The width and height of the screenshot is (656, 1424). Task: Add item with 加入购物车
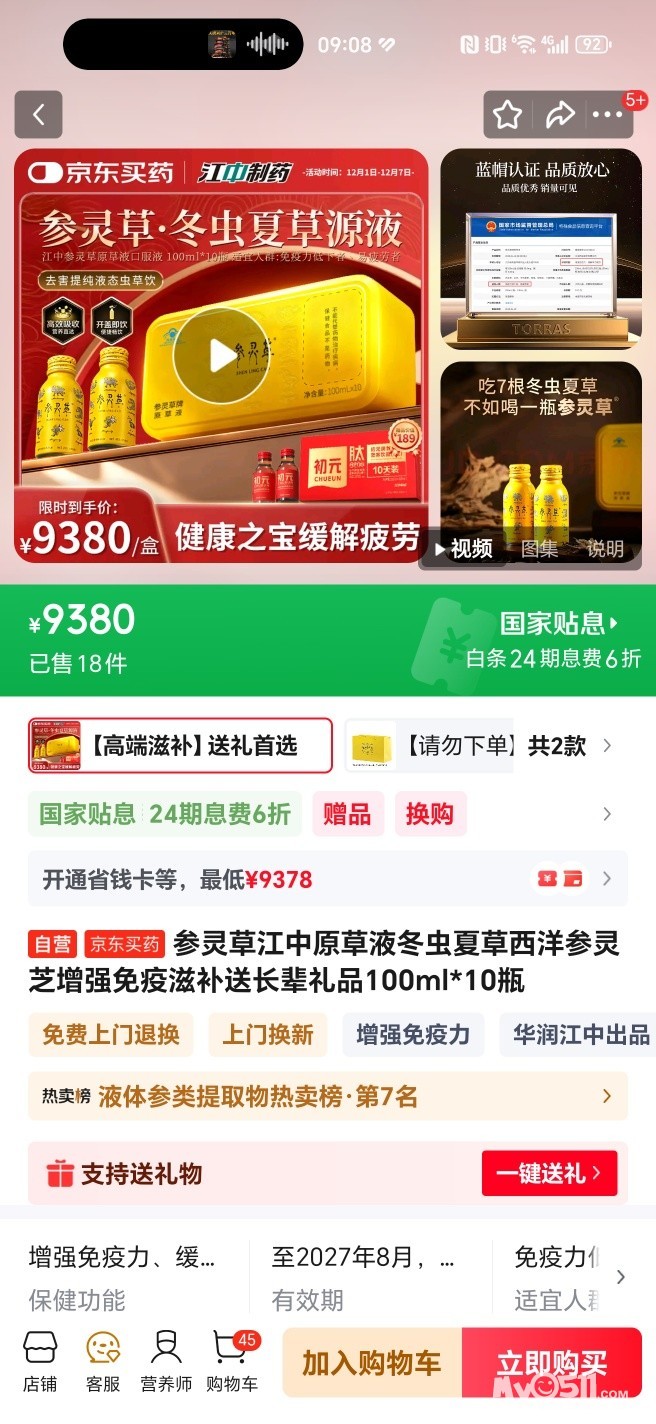(371, 1362)
